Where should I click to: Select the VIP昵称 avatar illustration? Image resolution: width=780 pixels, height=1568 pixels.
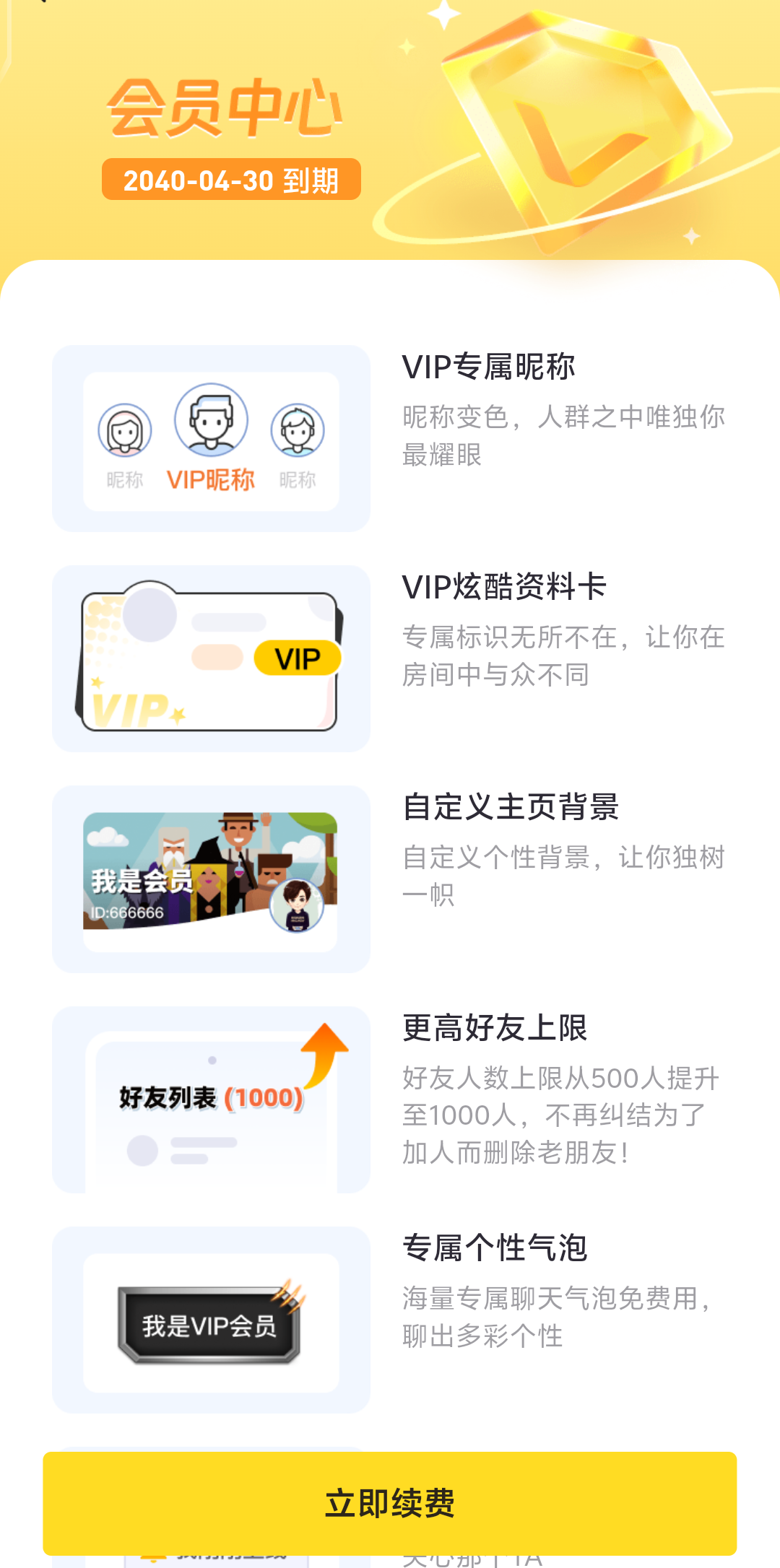point(210,422)
